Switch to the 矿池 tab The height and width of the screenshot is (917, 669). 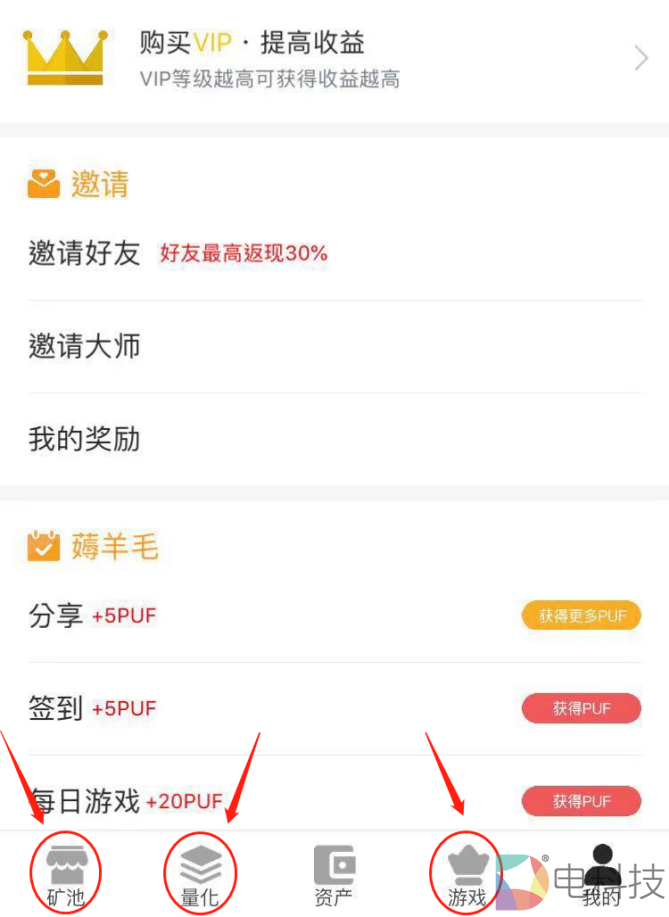(x=66, y=875)
